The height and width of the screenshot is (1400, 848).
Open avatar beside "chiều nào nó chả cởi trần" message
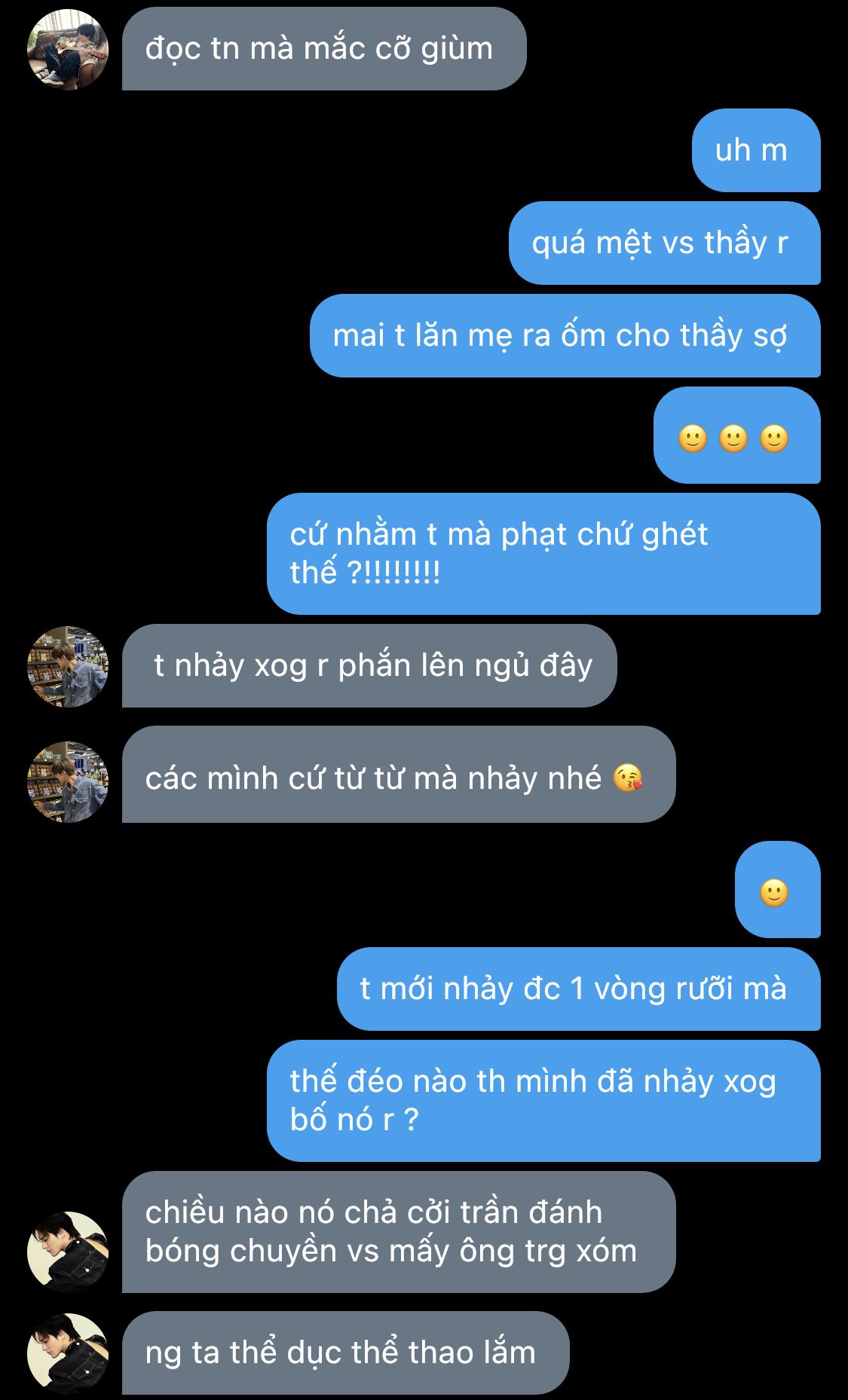(x=68, y=1252)
